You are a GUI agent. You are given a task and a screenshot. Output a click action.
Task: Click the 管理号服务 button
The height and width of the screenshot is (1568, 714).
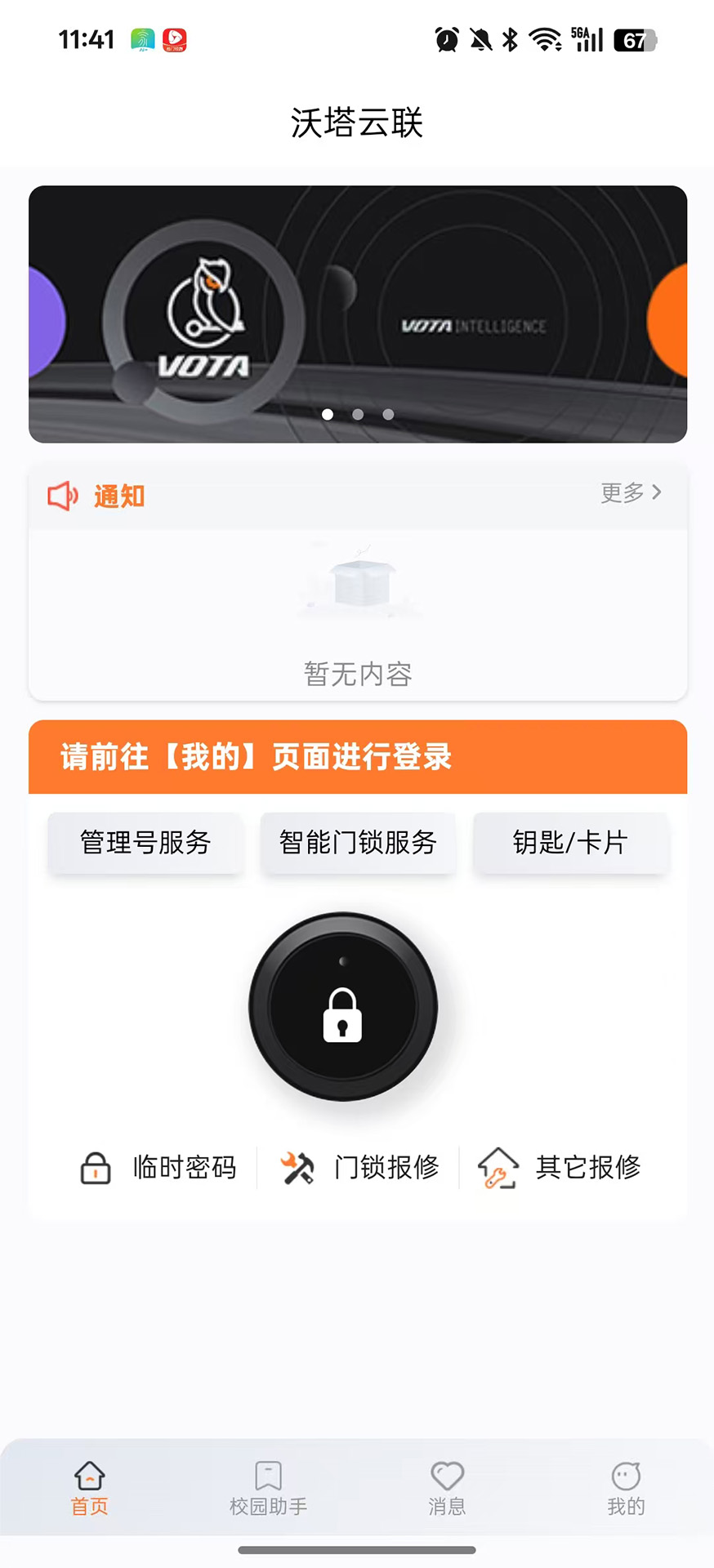point(145,844)
